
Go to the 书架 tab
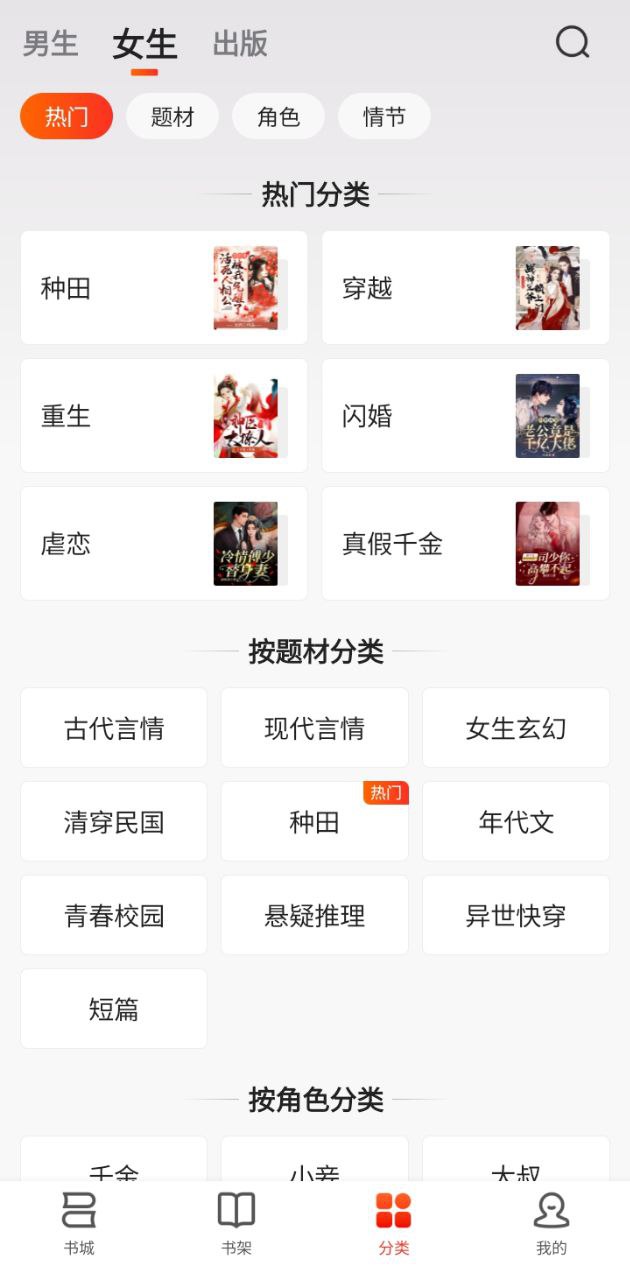pos(236,1222)
